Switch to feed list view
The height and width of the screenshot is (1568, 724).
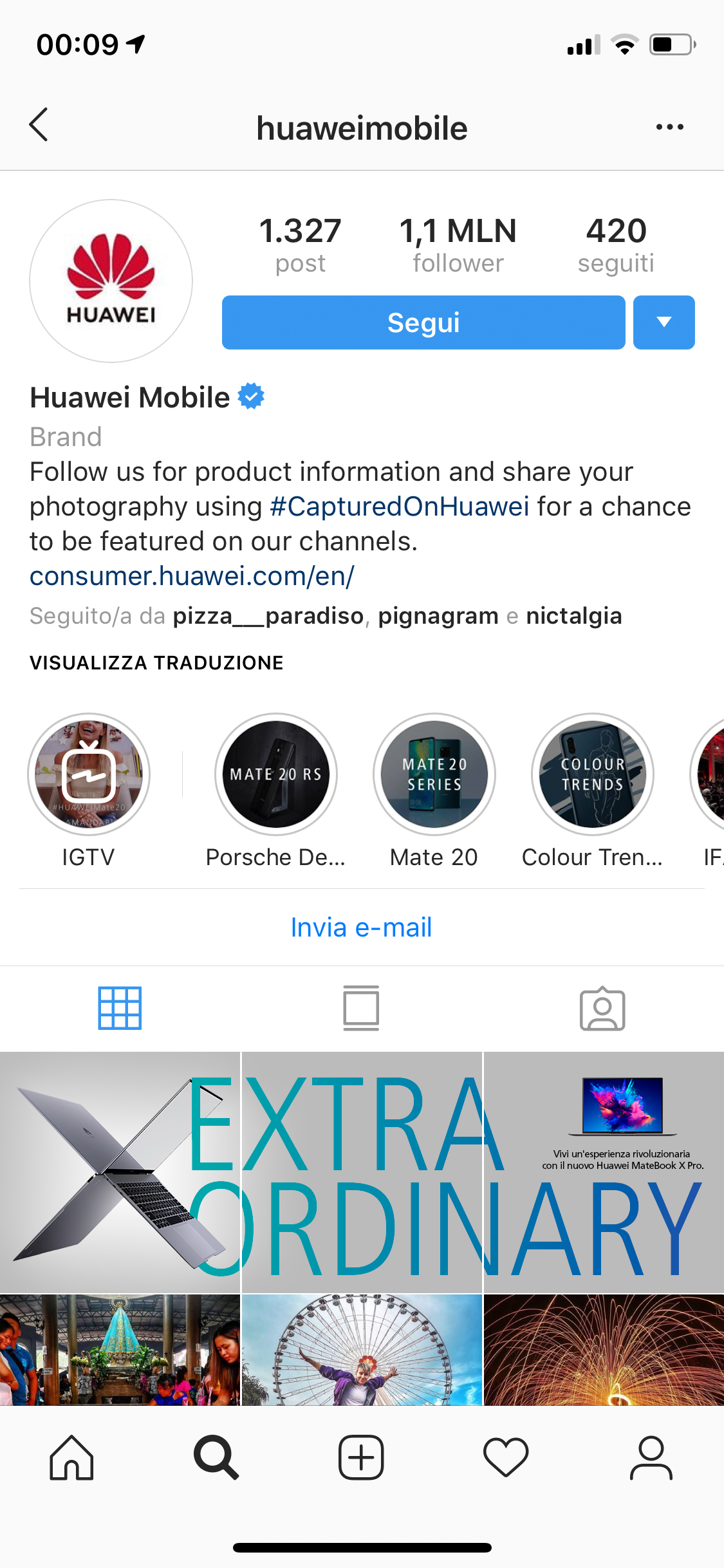(361, 1008)
